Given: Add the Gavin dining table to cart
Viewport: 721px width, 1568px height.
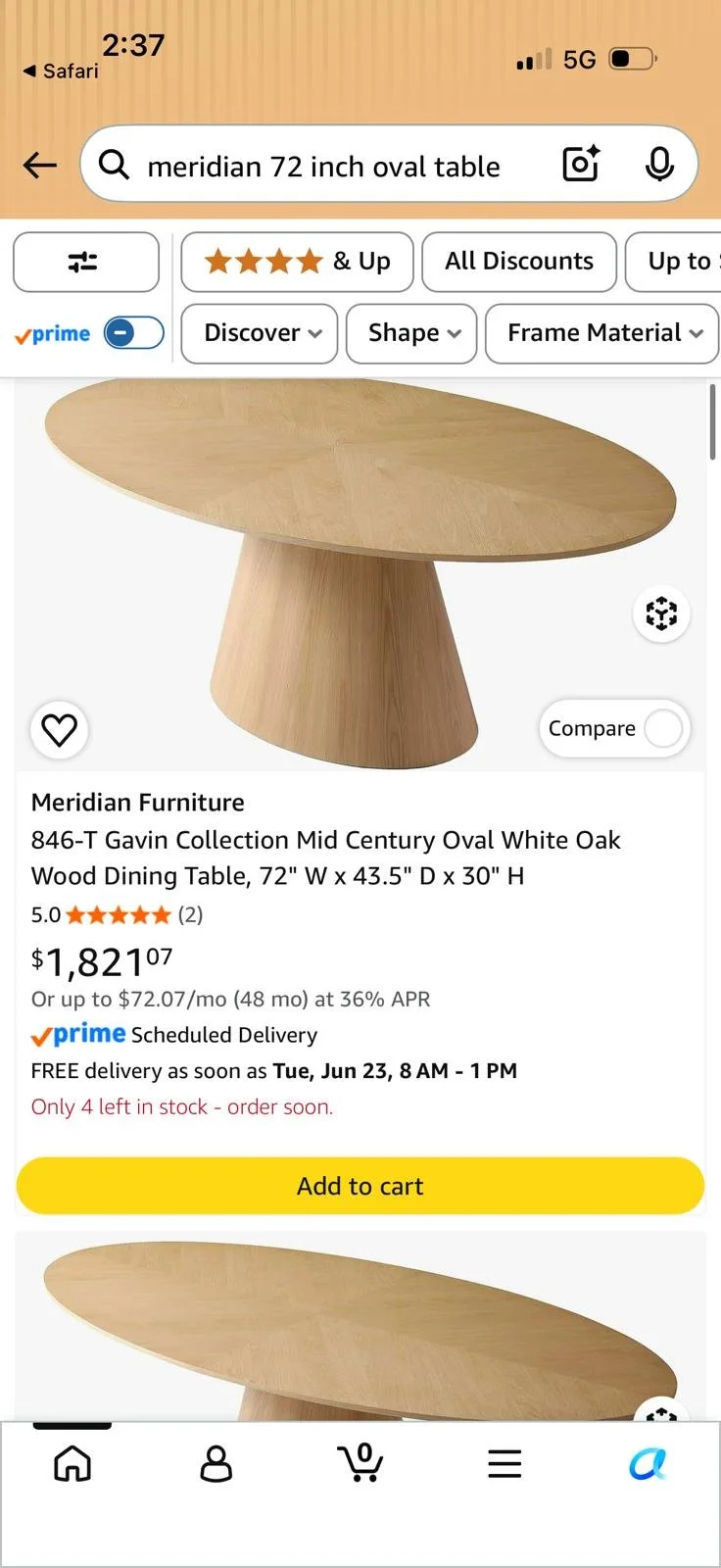Looking at the screenshot, I should tap(360, 1186).
